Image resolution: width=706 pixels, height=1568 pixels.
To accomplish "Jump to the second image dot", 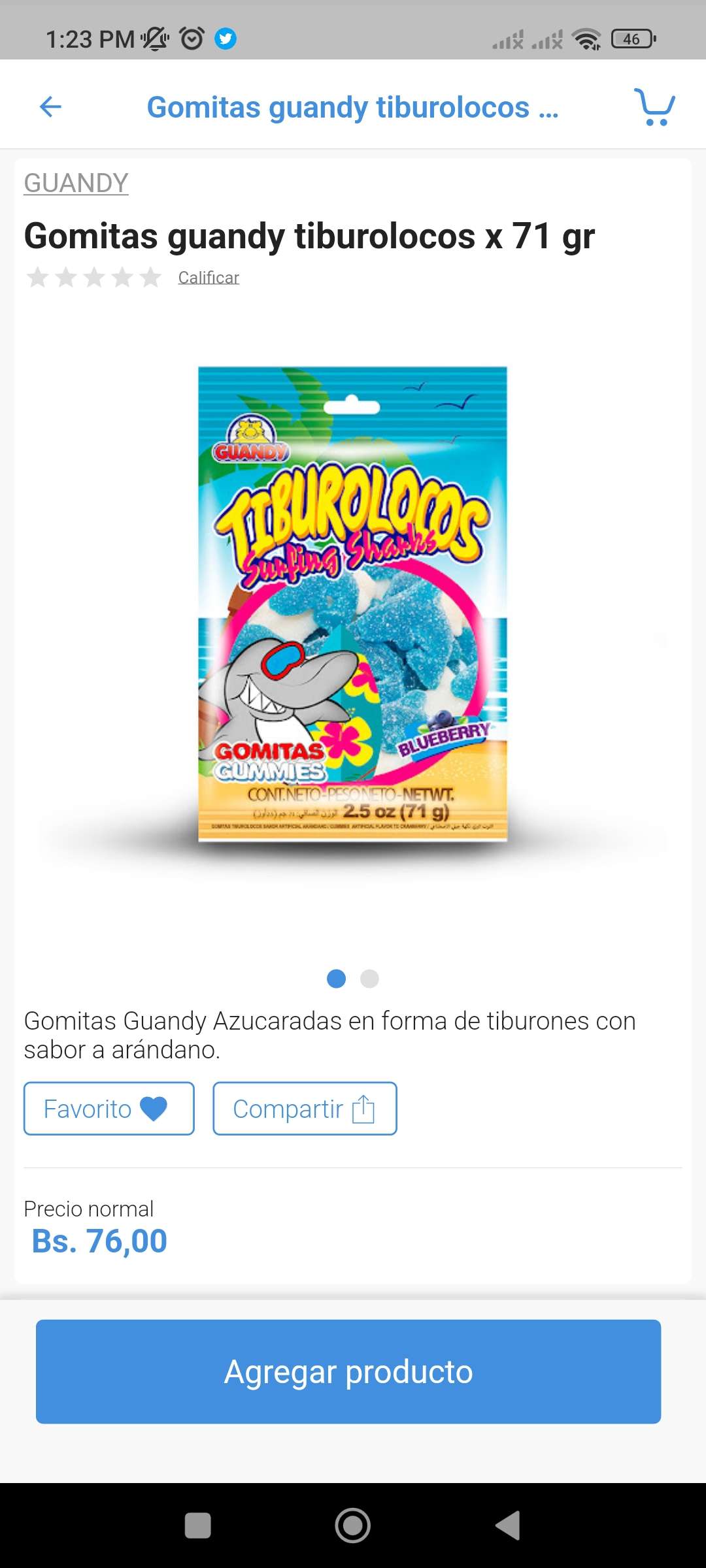I will coord(369,979).
